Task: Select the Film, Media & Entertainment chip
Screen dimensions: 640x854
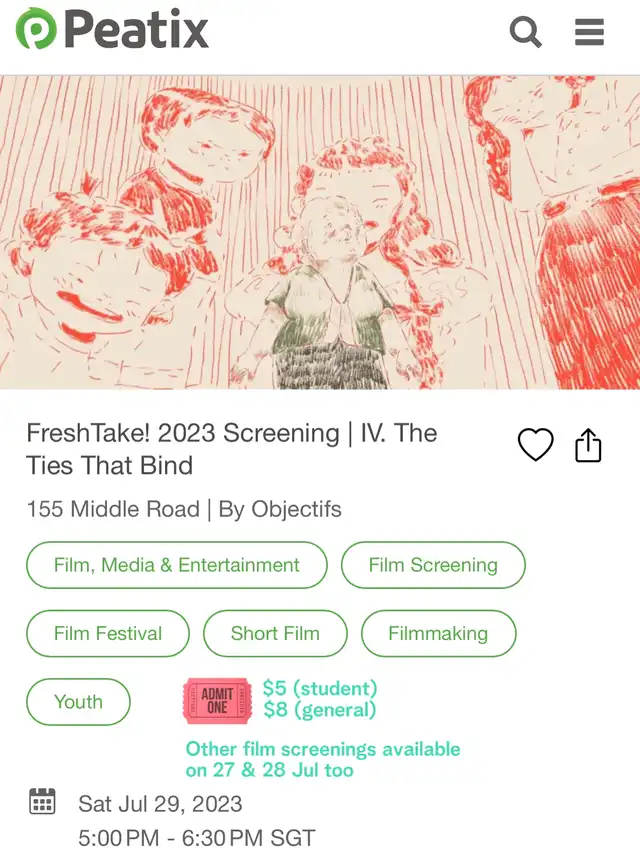Action: (177, 565)
